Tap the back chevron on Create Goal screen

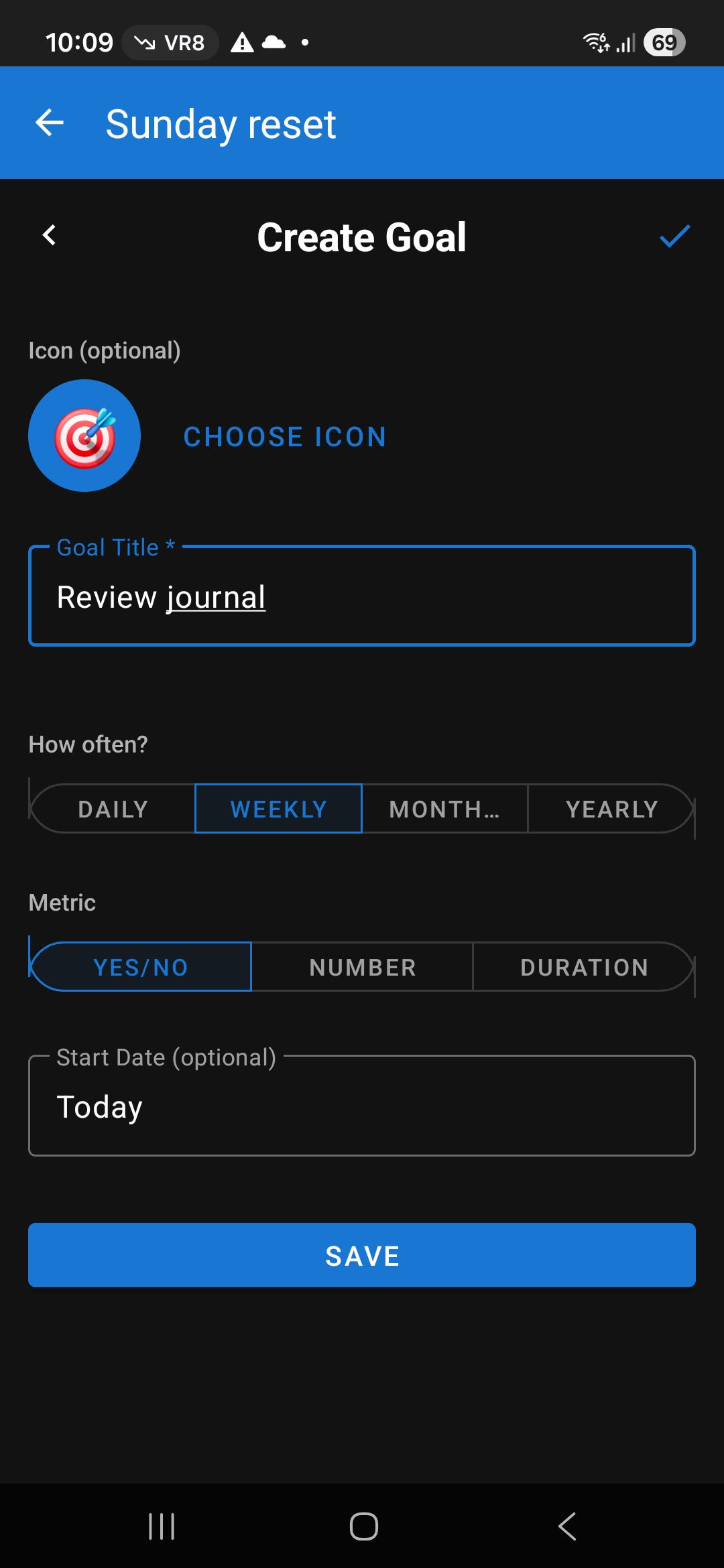click(49, 236)
